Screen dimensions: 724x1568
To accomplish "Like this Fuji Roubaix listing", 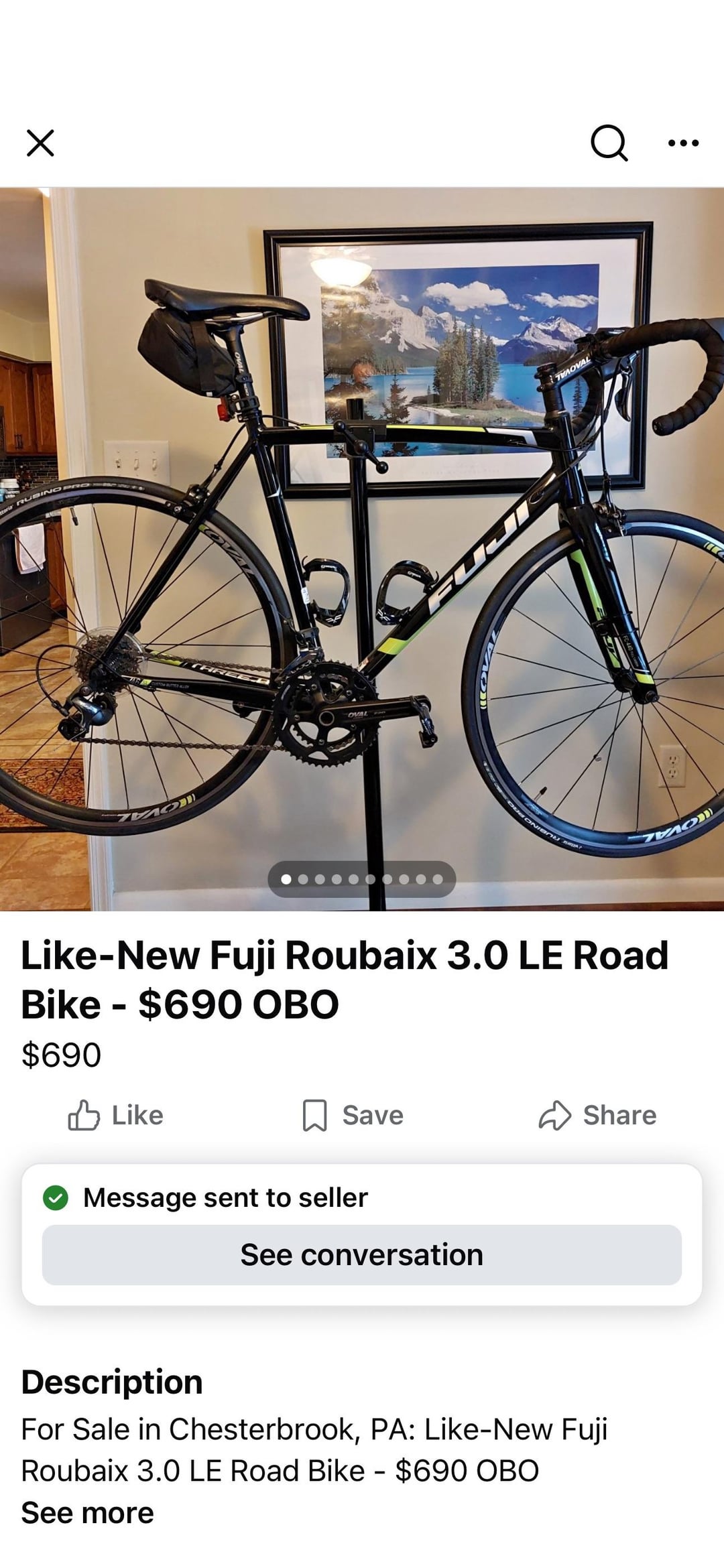I will point(116,1115).
